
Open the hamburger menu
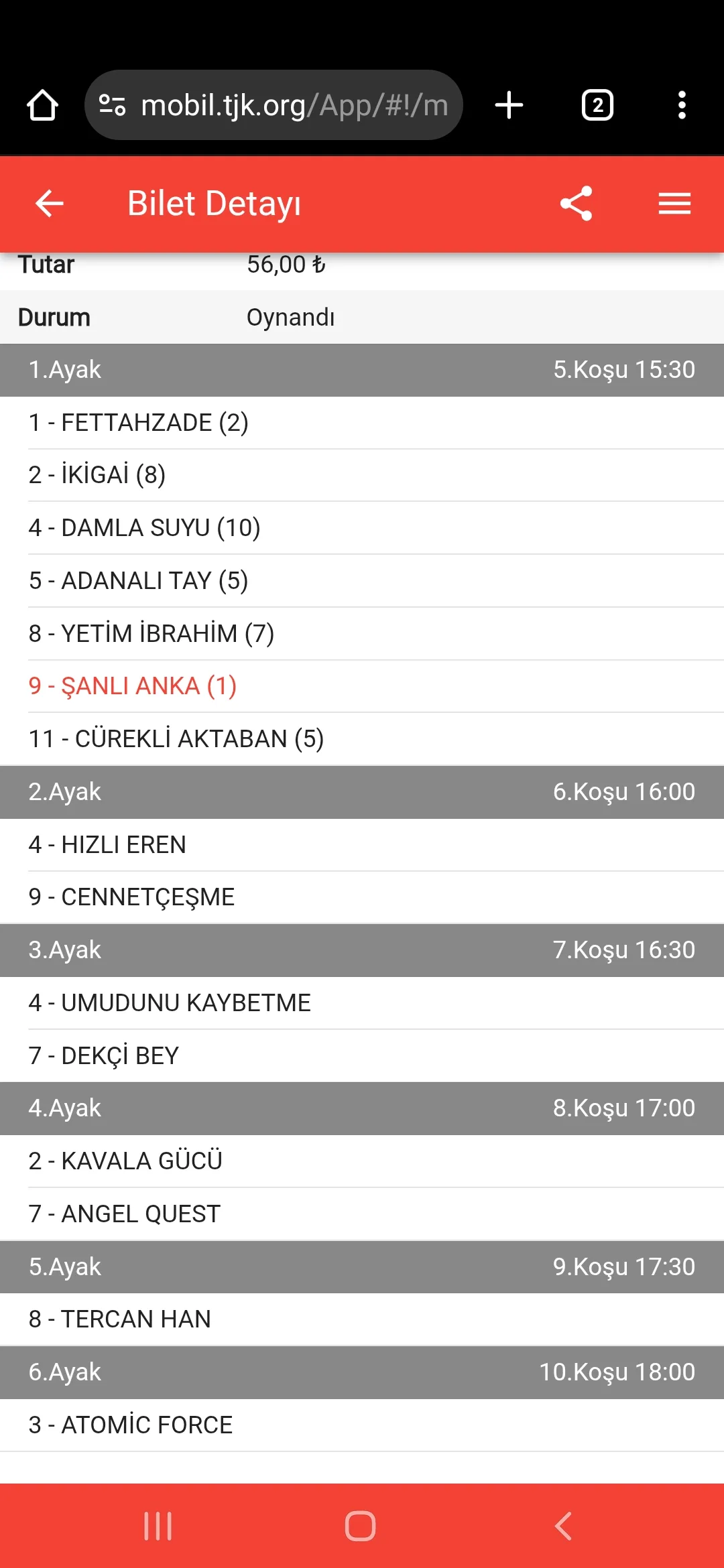(x=674, y=204)
